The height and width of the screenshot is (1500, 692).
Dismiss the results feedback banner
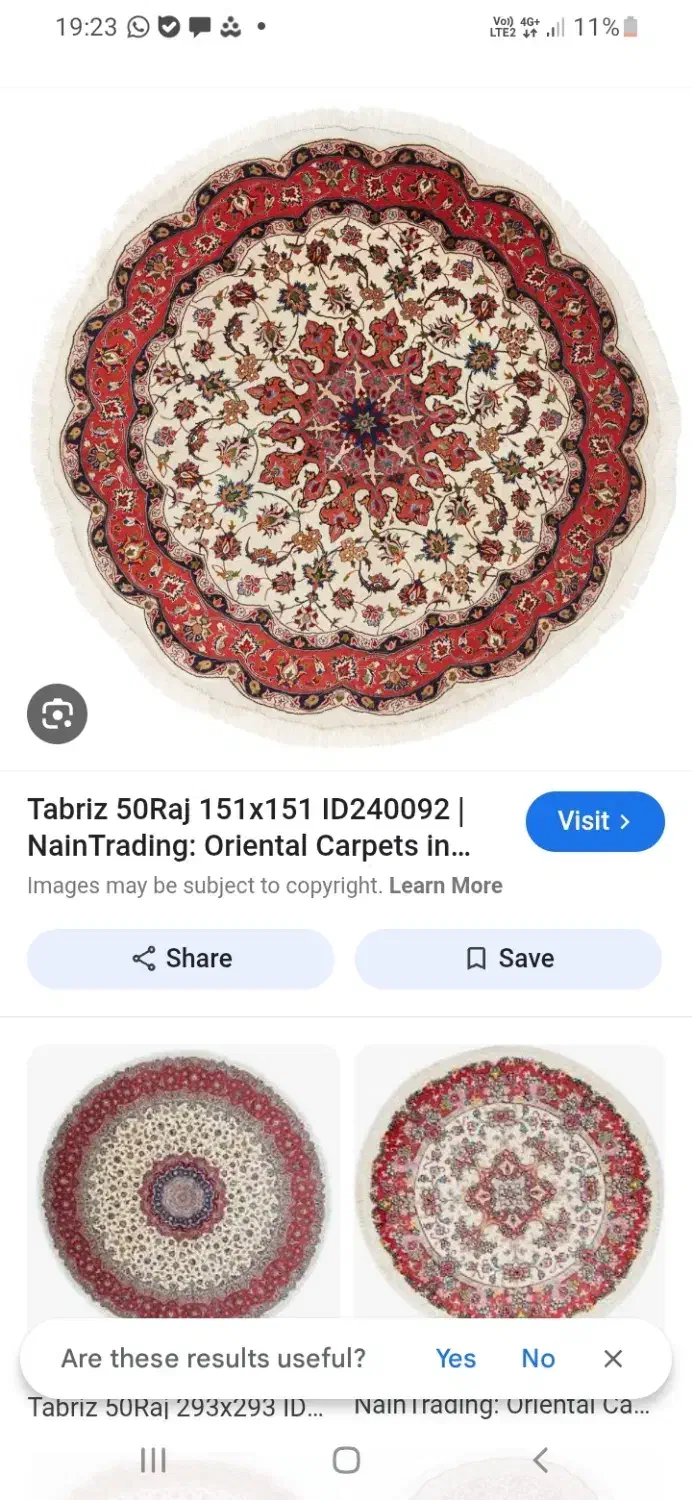point(613,1358)
